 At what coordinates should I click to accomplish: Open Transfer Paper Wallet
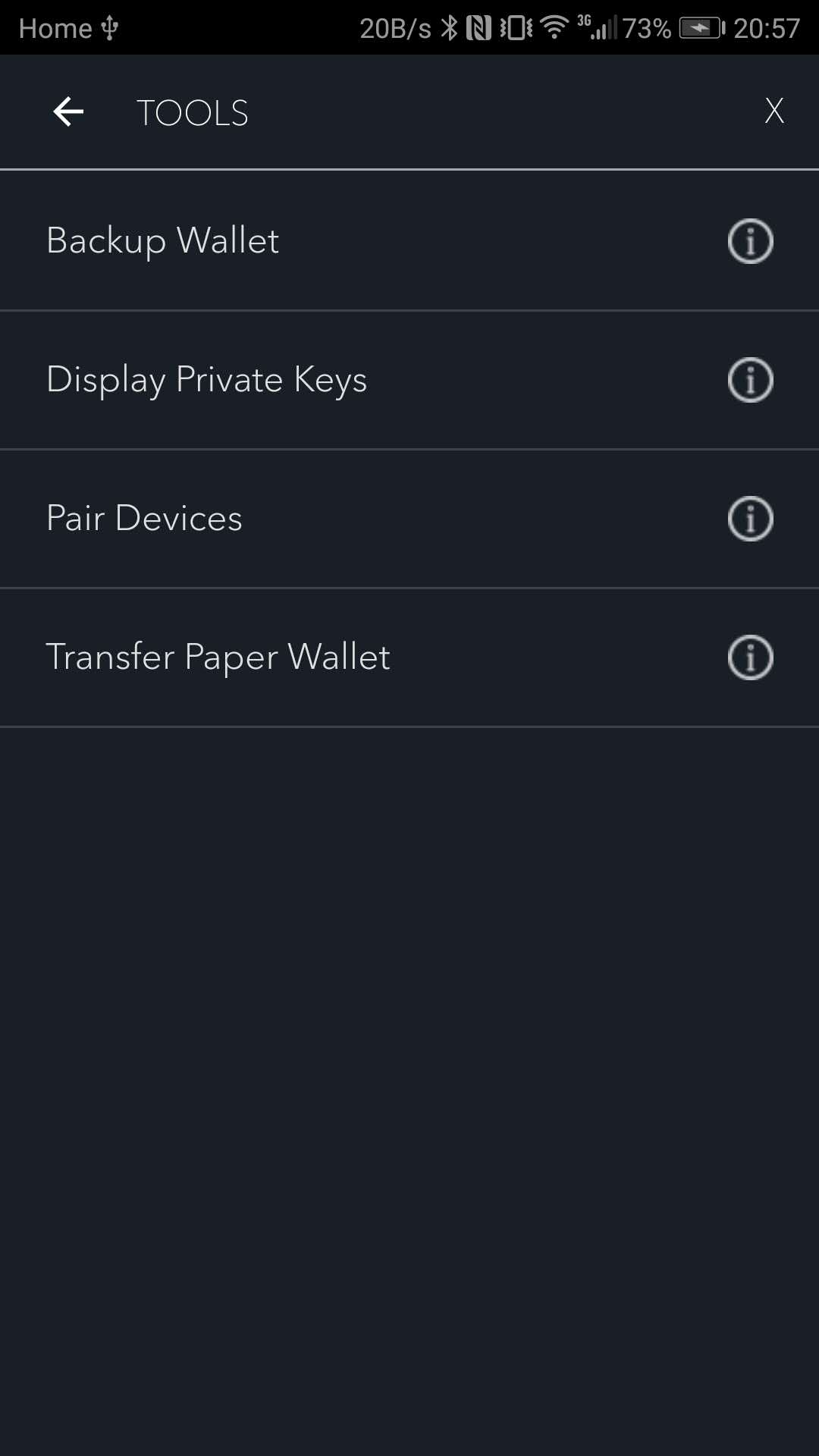(409, 657)
